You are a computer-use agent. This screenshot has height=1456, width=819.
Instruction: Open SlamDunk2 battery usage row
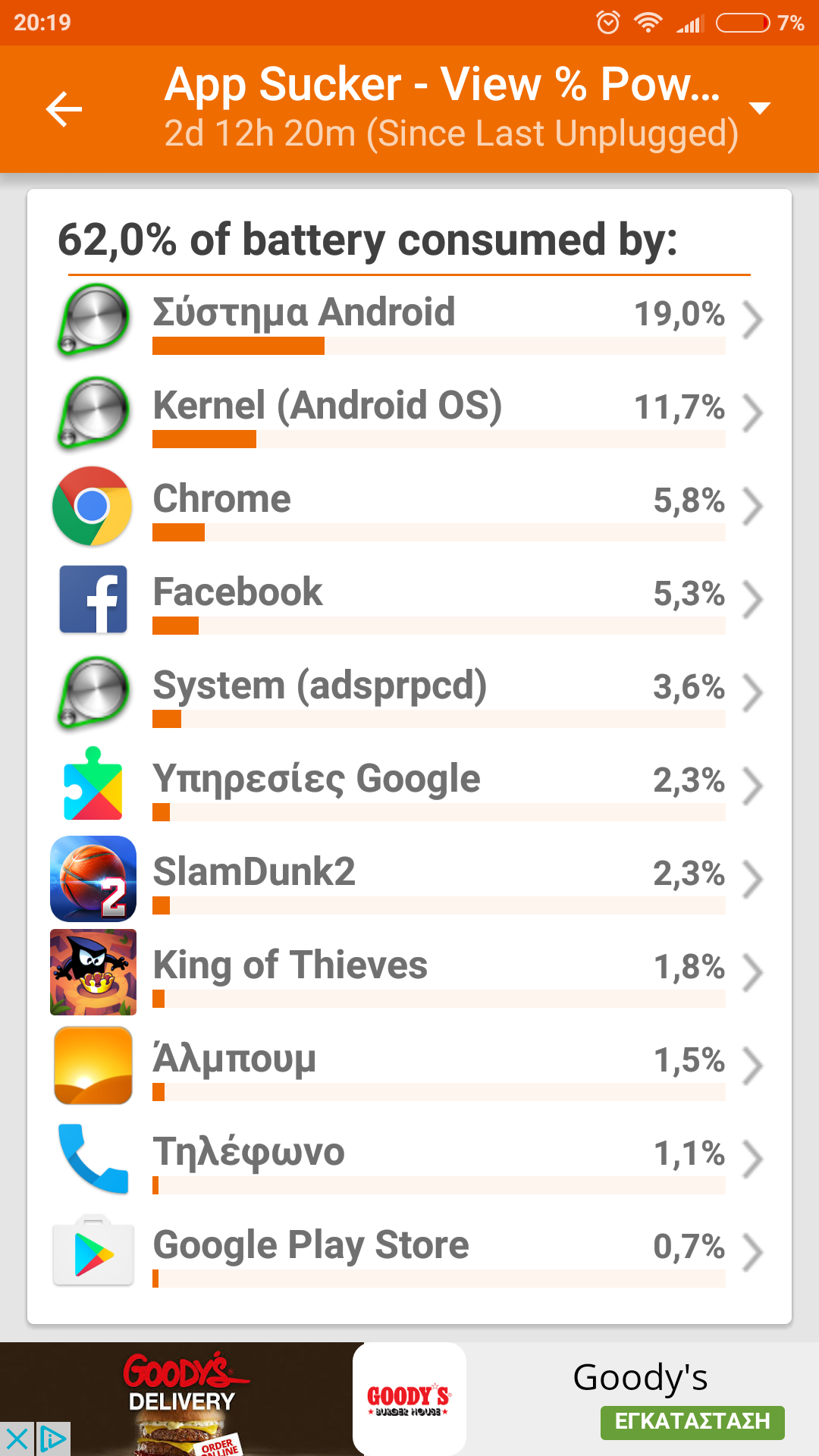coord(409,880)
